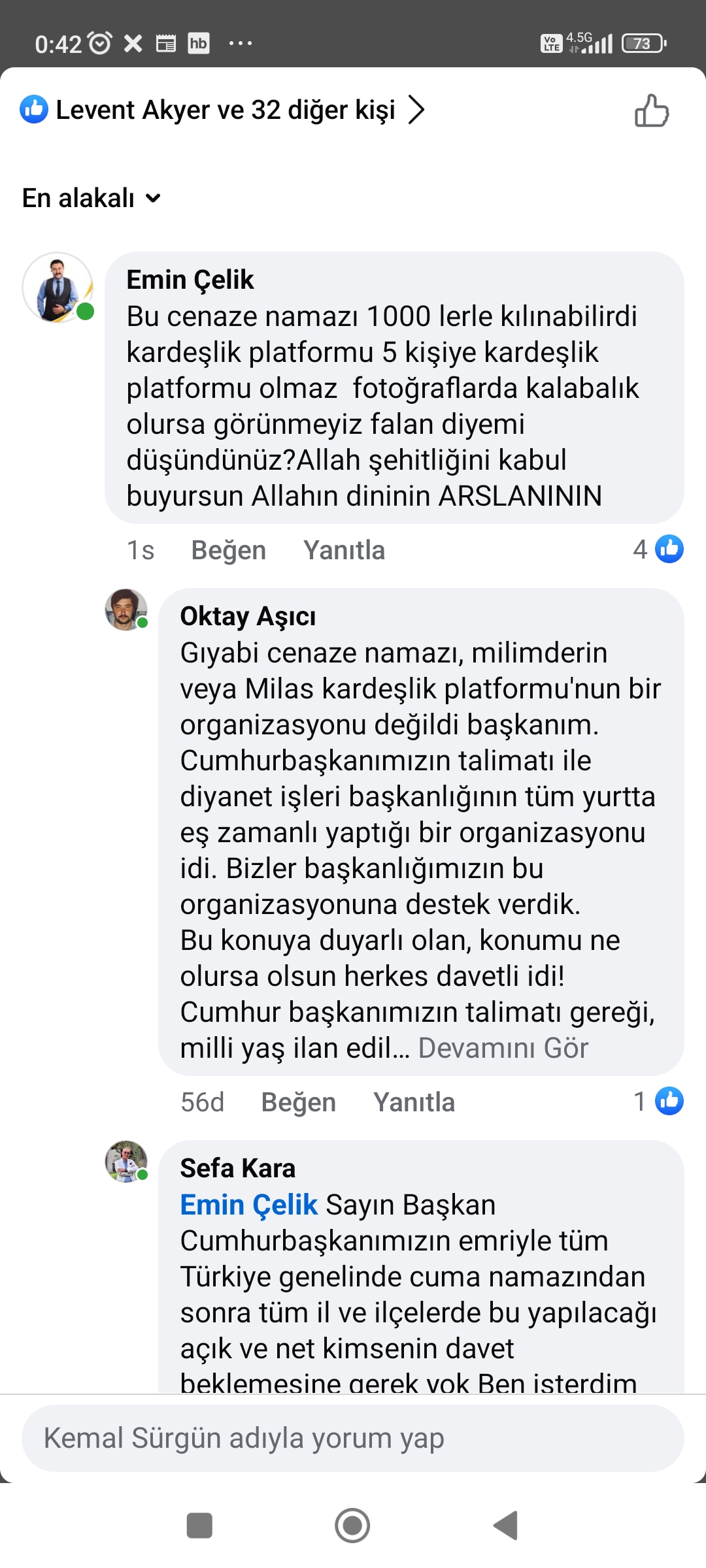Like the post with thumbs-up icon
This screenshot has height=1568, width=706.
(x=652, y=110)
